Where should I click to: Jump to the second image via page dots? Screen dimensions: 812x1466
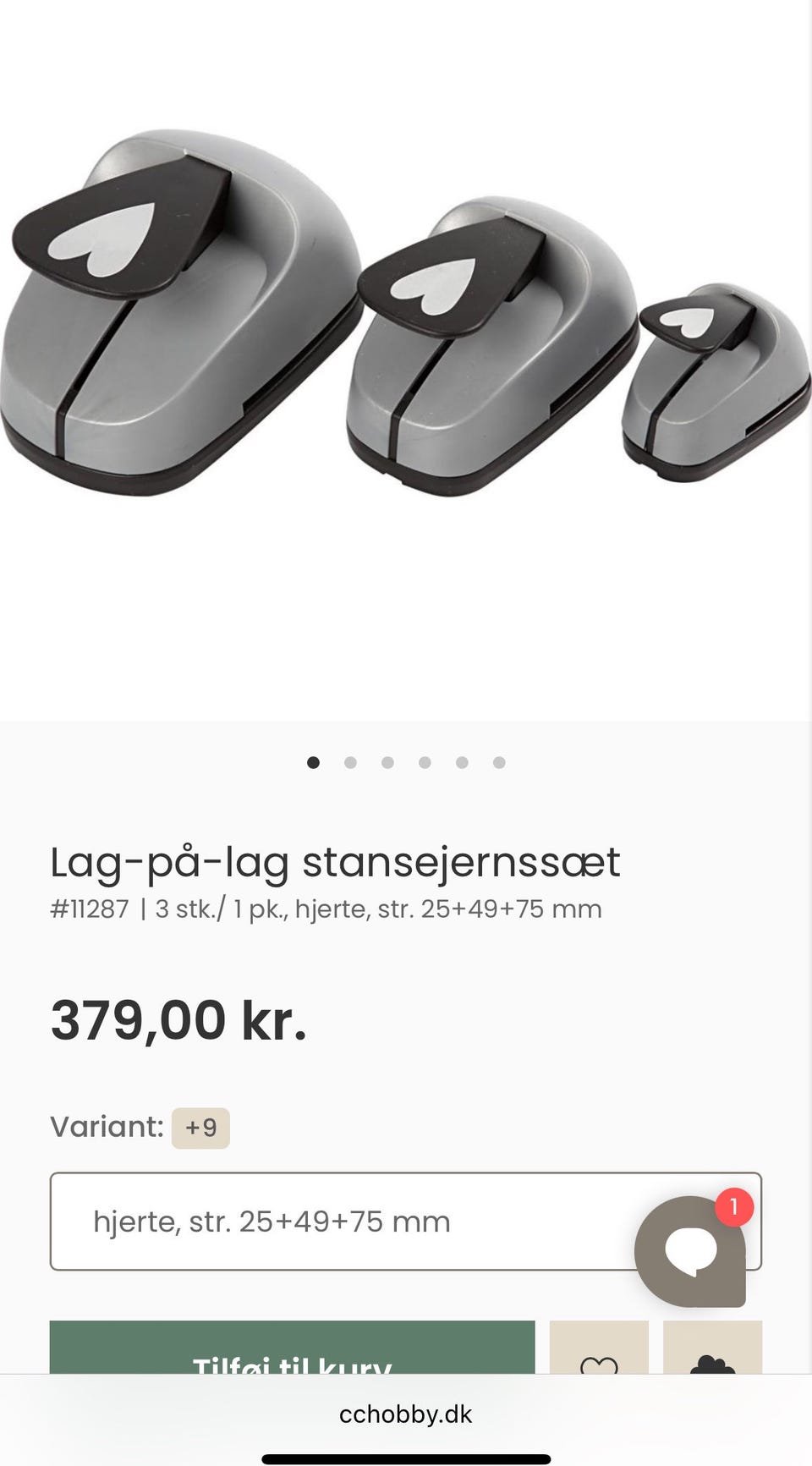pos(350,762)
